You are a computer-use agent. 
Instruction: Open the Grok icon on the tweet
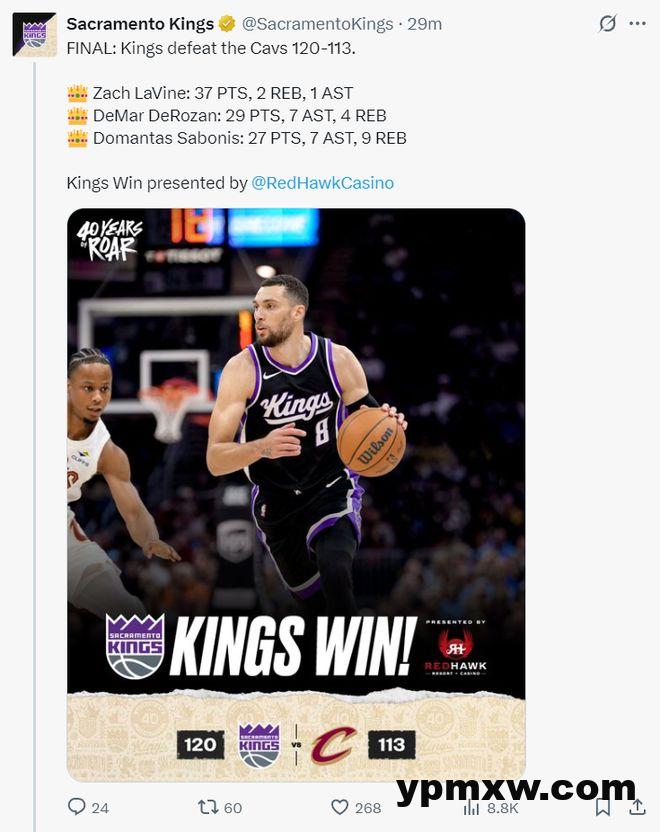click(x=607, y=23)
